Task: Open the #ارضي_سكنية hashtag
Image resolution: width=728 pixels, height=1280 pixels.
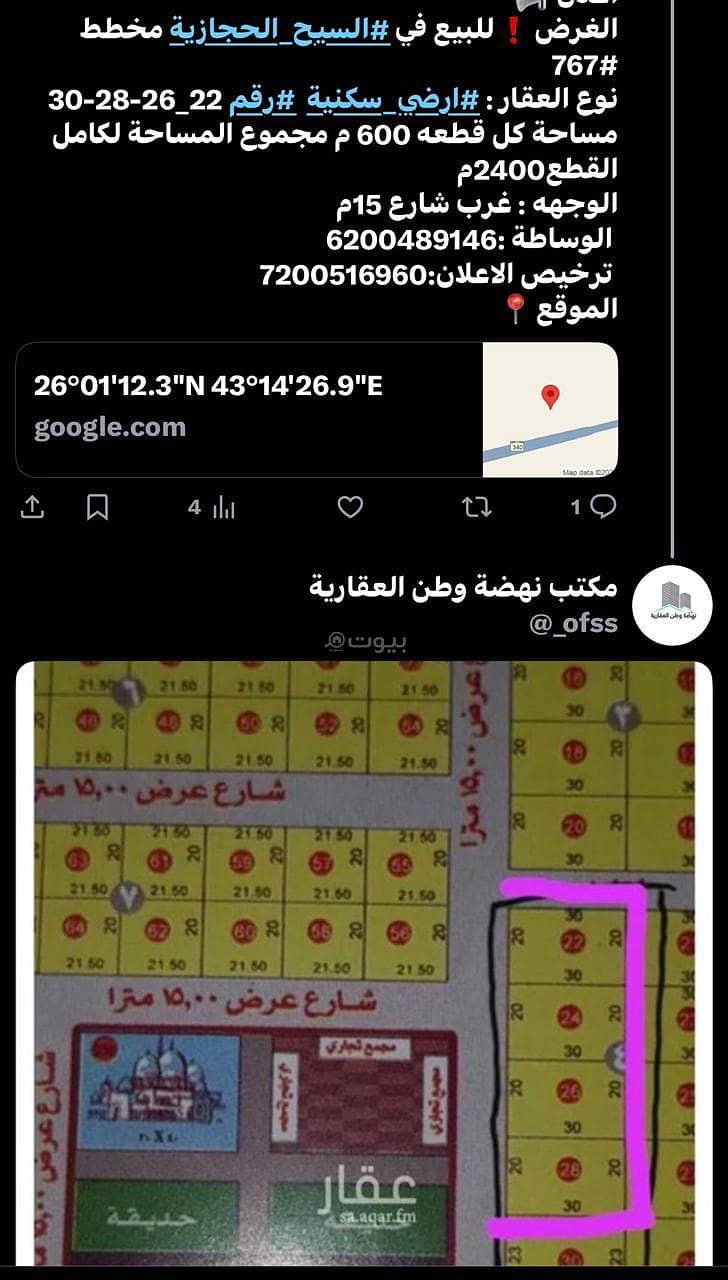Action: coord(392,101)
